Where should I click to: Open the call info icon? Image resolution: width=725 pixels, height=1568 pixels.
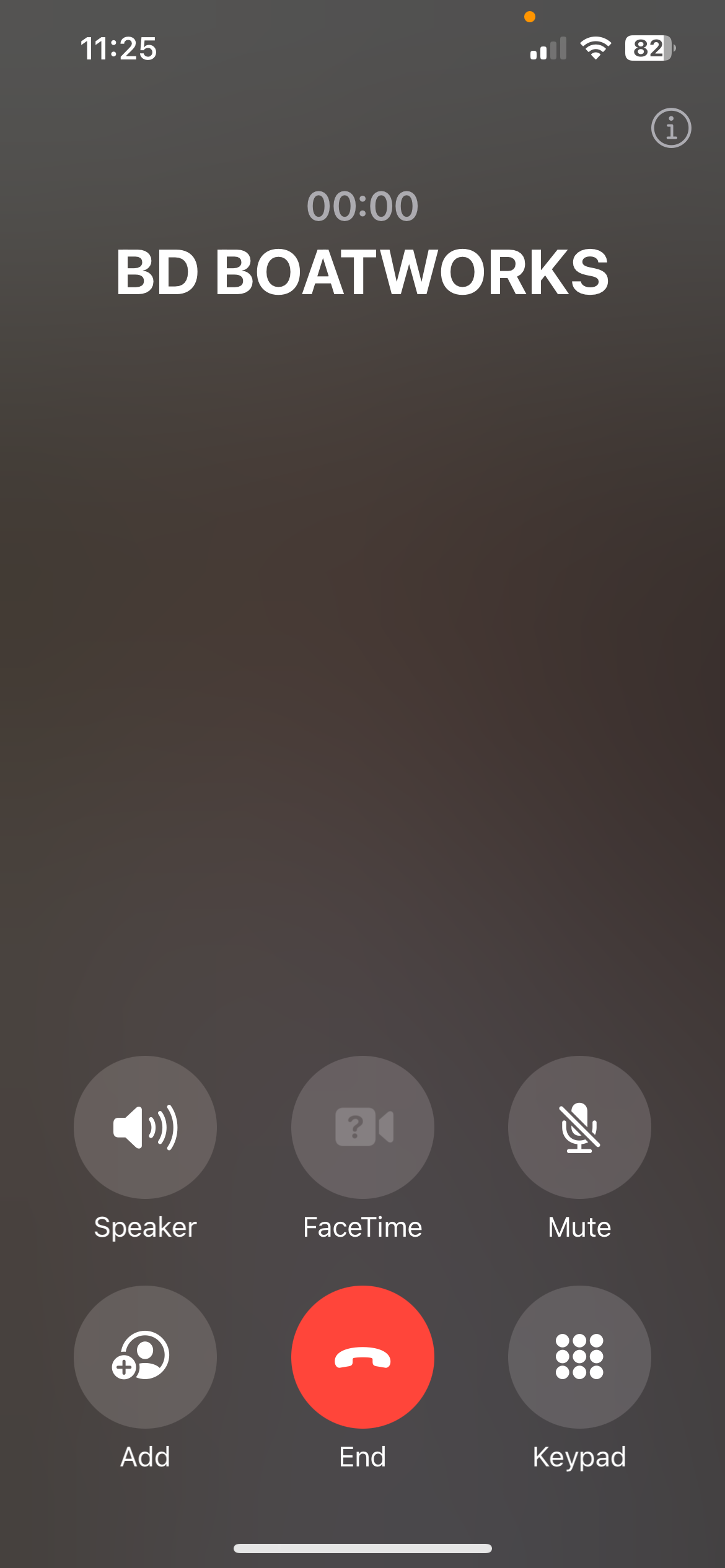670,128
